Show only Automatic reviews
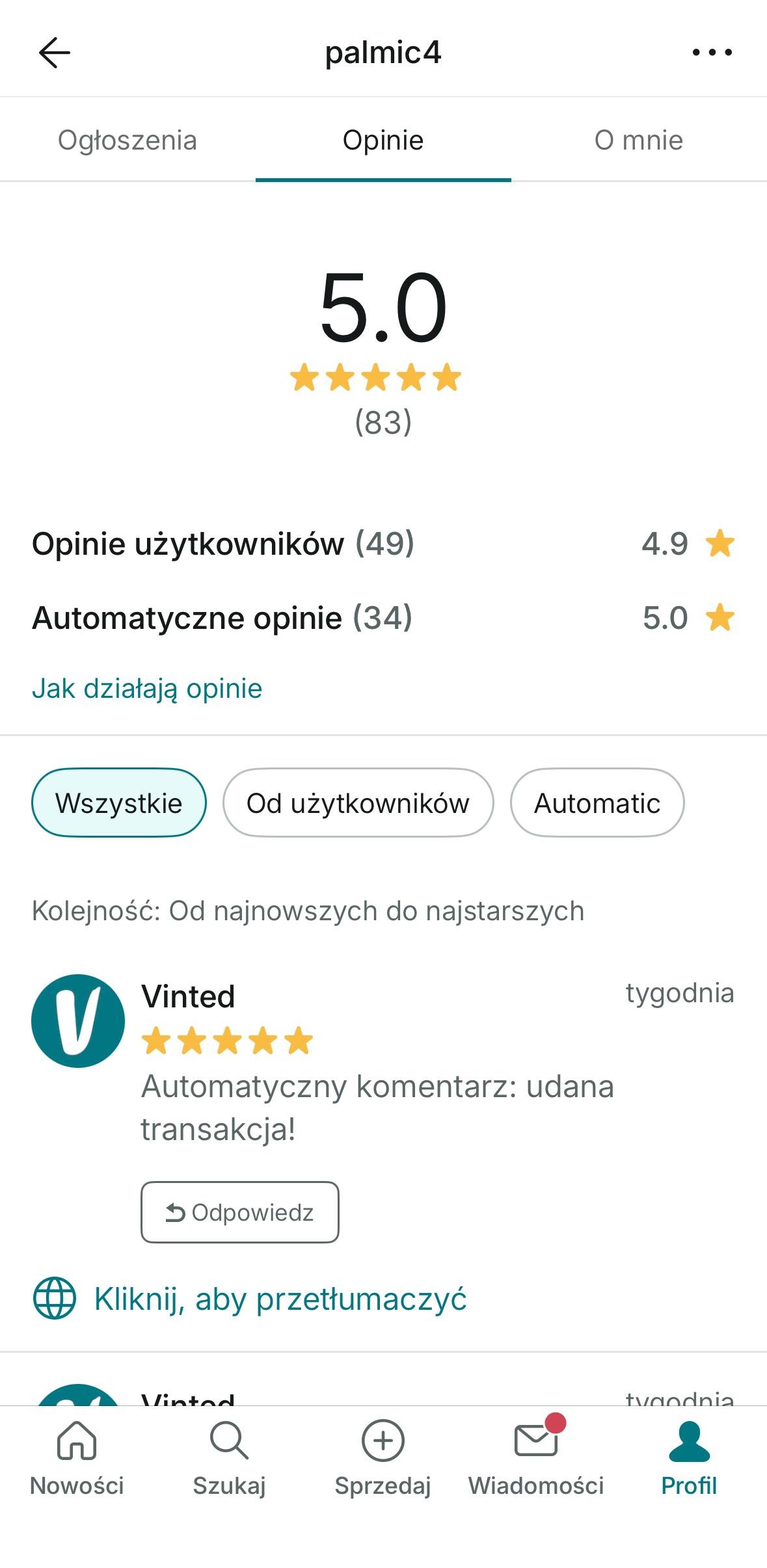Screen dimensions: 767x1568 point(597,803)
